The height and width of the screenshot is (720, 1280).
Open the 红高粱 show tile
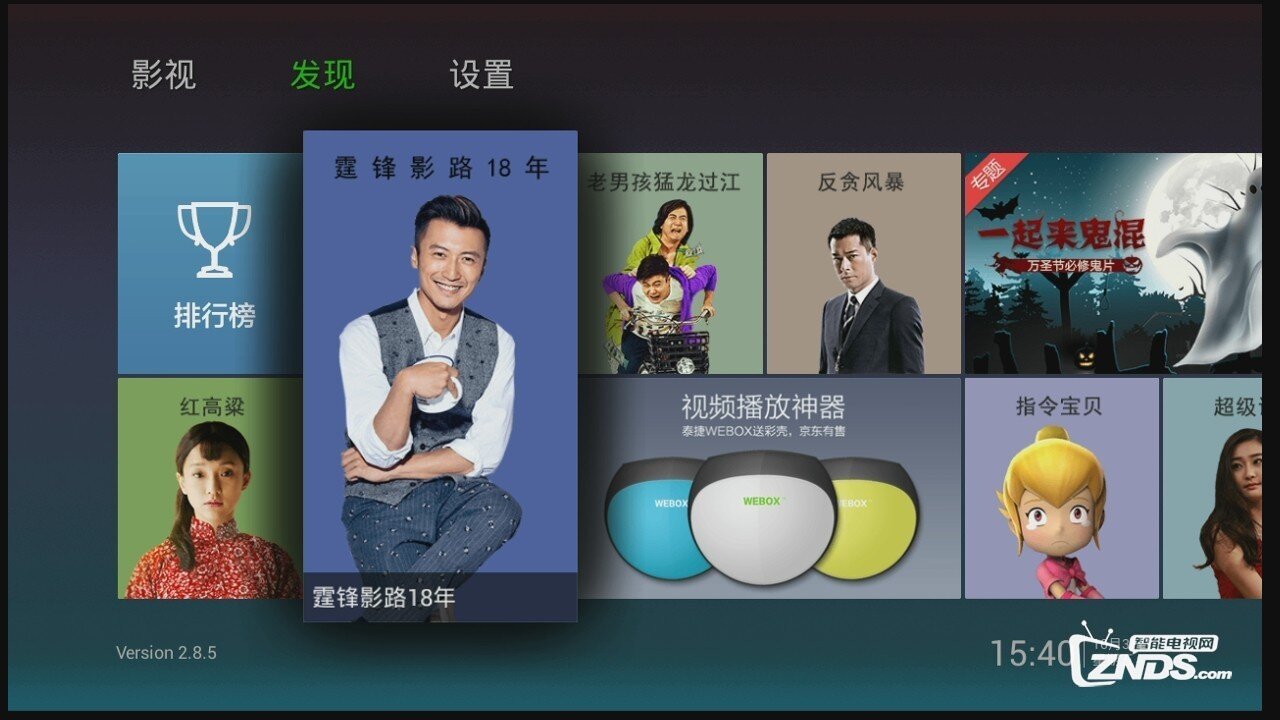point(210,488)
